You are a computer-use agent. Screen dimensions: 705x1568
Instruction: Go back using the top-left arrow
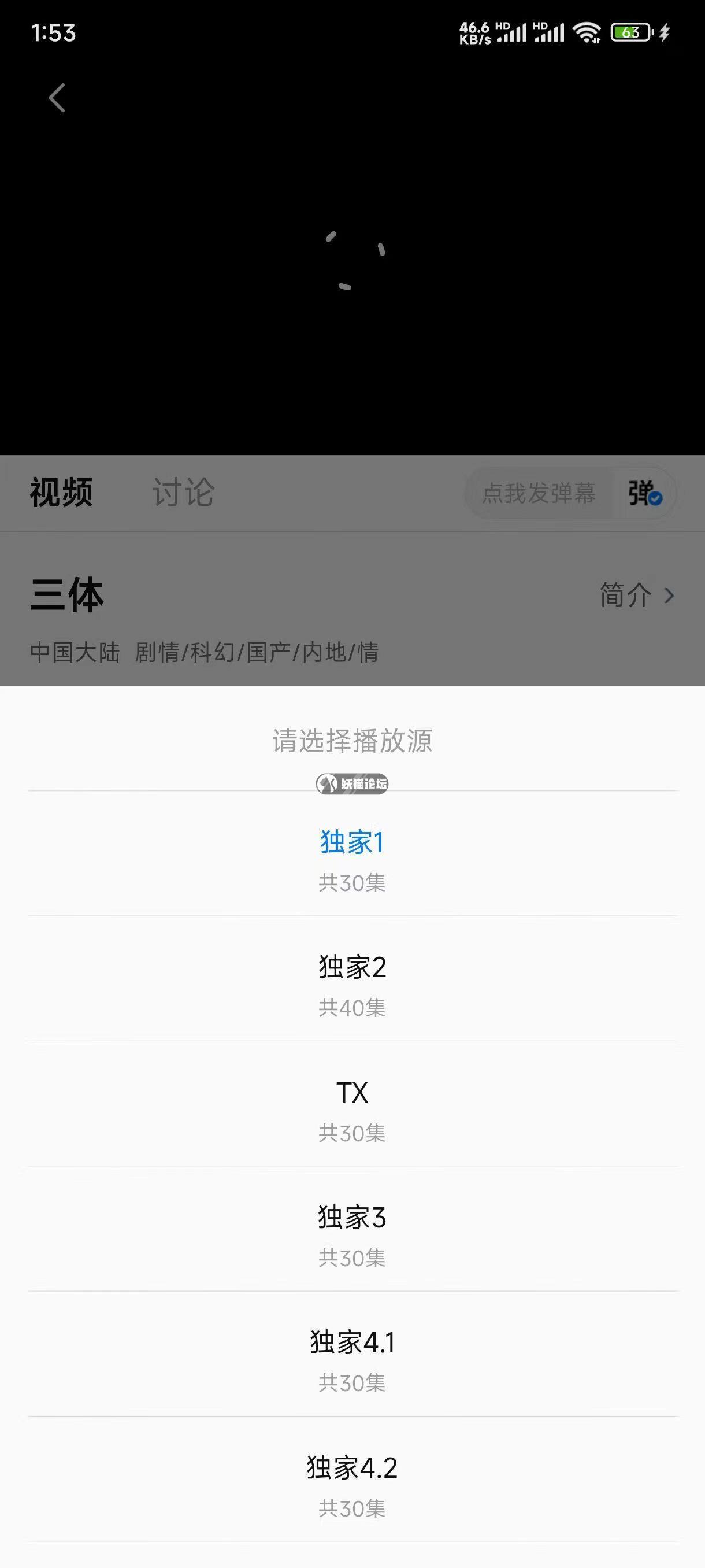pos(57,98)
